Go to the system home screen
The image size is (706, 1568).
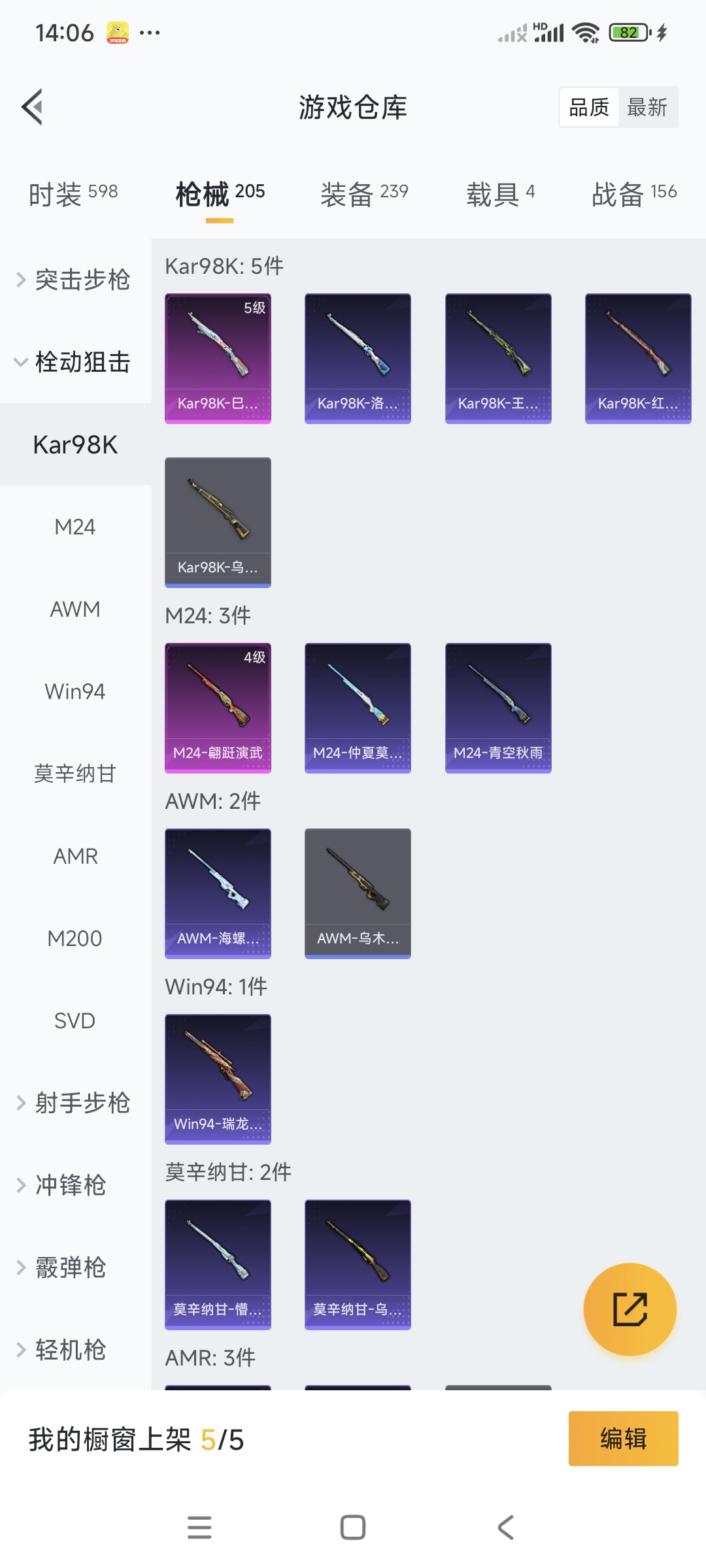click(x=353, y=1527)
